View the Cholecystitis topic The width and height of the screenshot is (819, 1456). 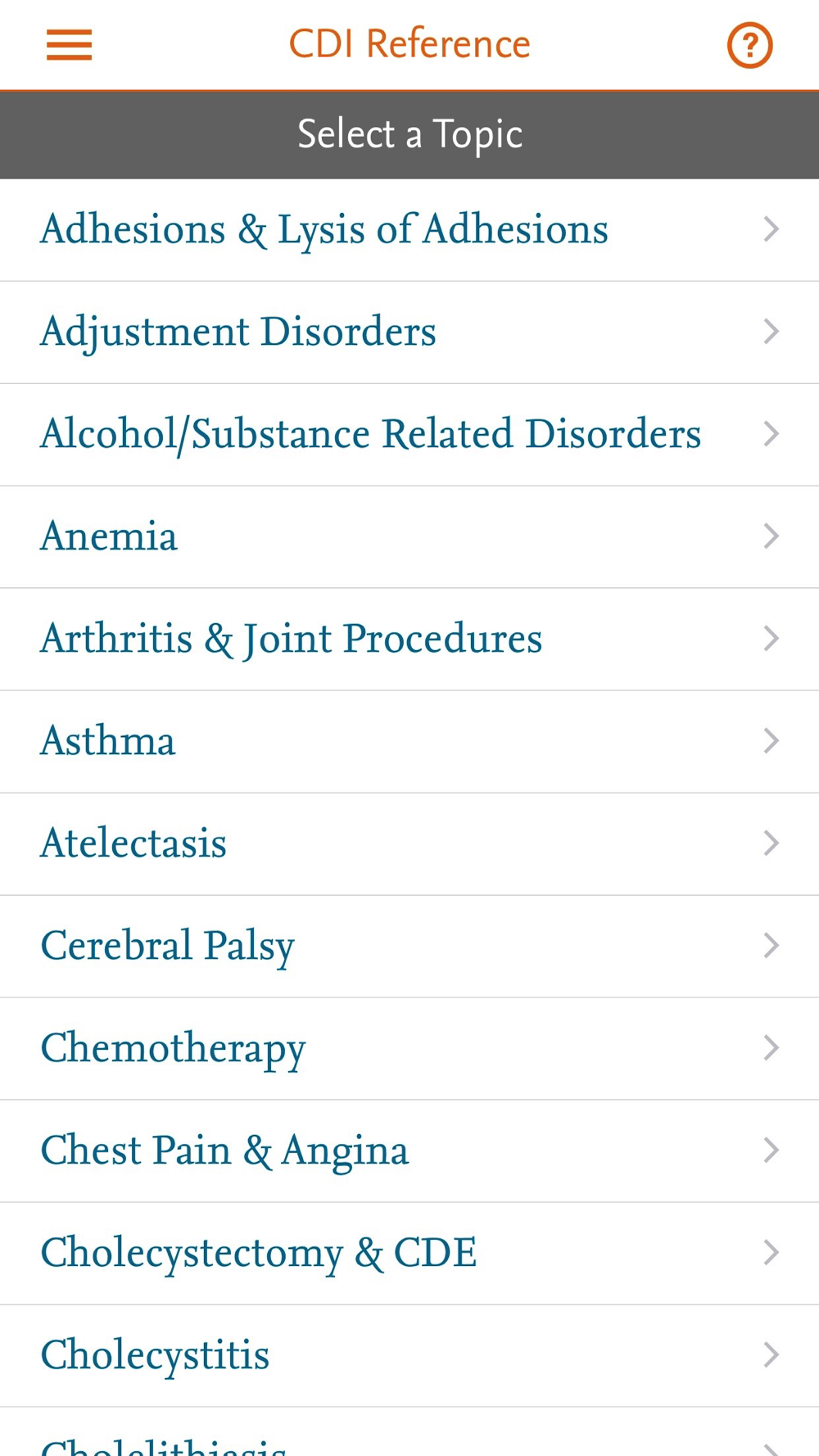tap(409, 1356)
